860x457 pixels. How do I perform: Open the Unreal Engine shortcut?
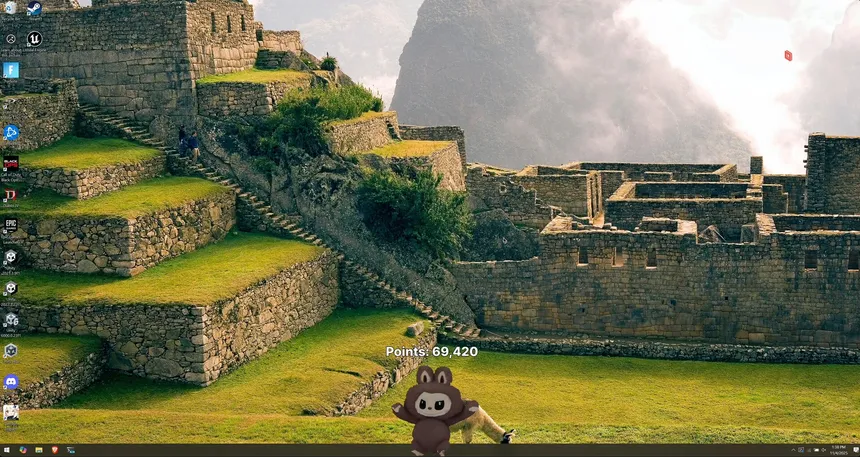coord(34,39)
